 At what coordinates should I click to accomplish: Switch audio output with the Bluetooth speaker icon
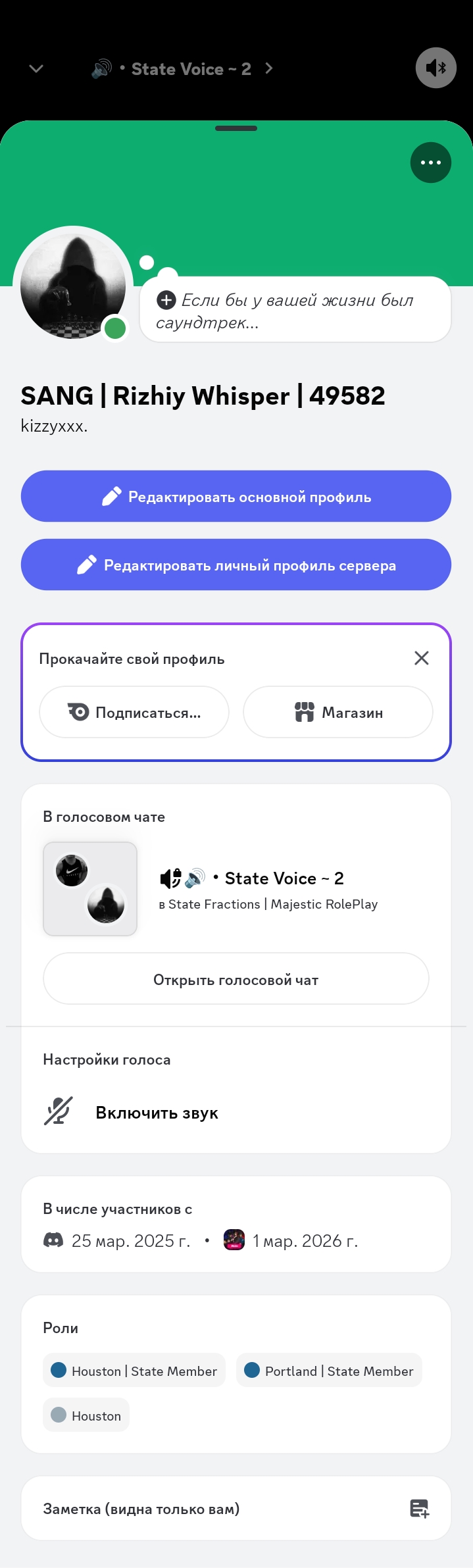point(436,68)
